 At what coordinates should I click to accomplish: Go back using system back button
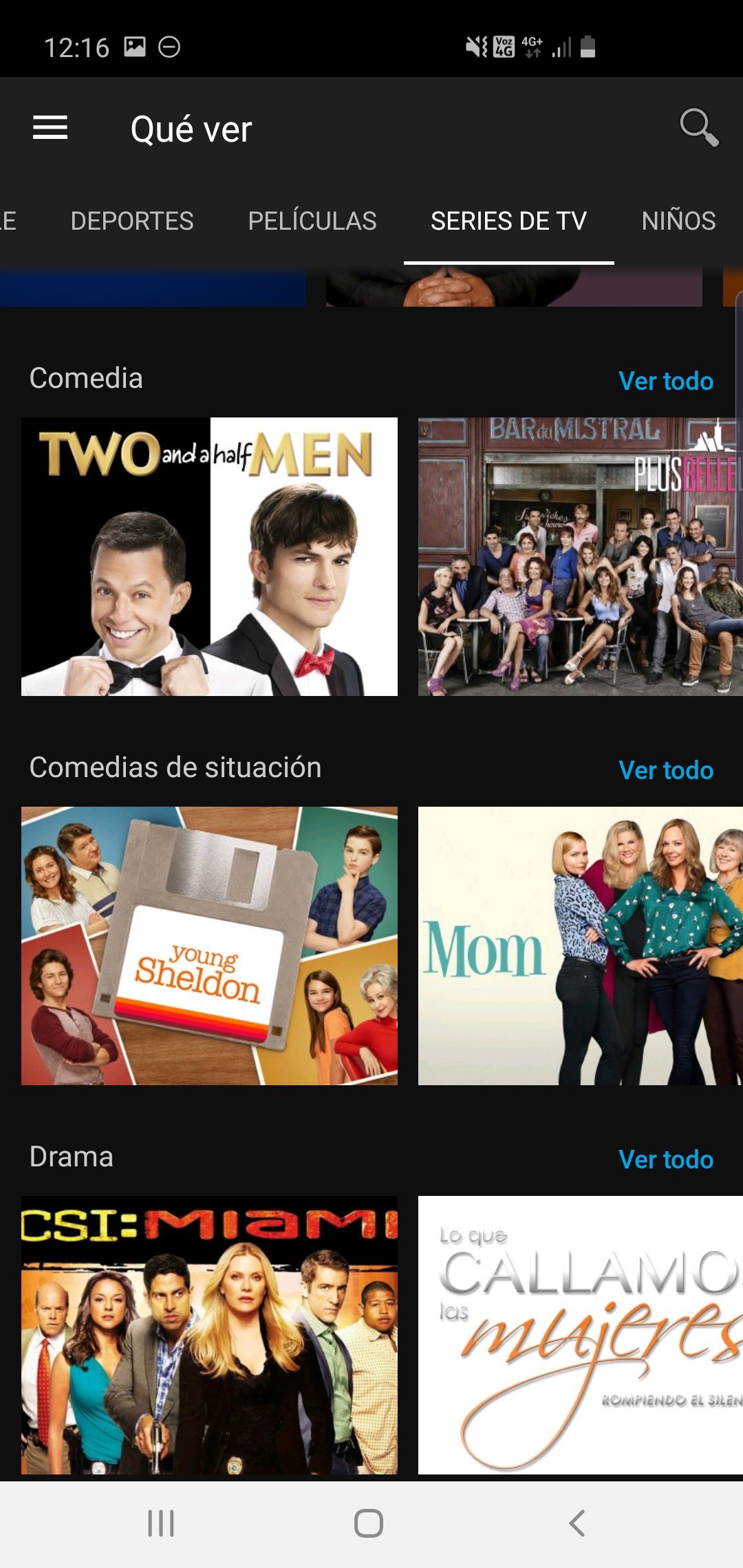pyautogui.click(x=577, y=1523)
